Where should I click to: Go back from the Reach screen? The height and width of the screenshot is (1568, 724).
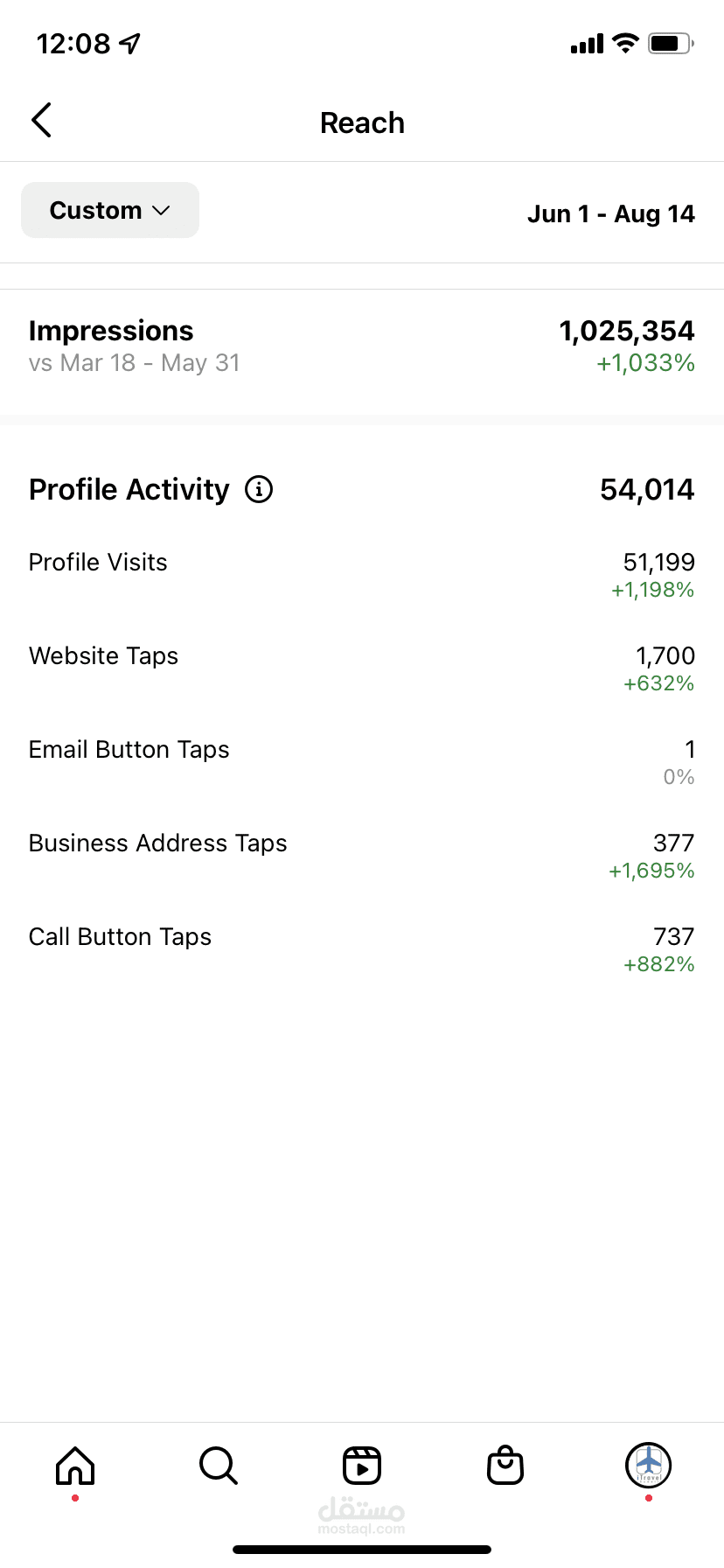(41, 121)
